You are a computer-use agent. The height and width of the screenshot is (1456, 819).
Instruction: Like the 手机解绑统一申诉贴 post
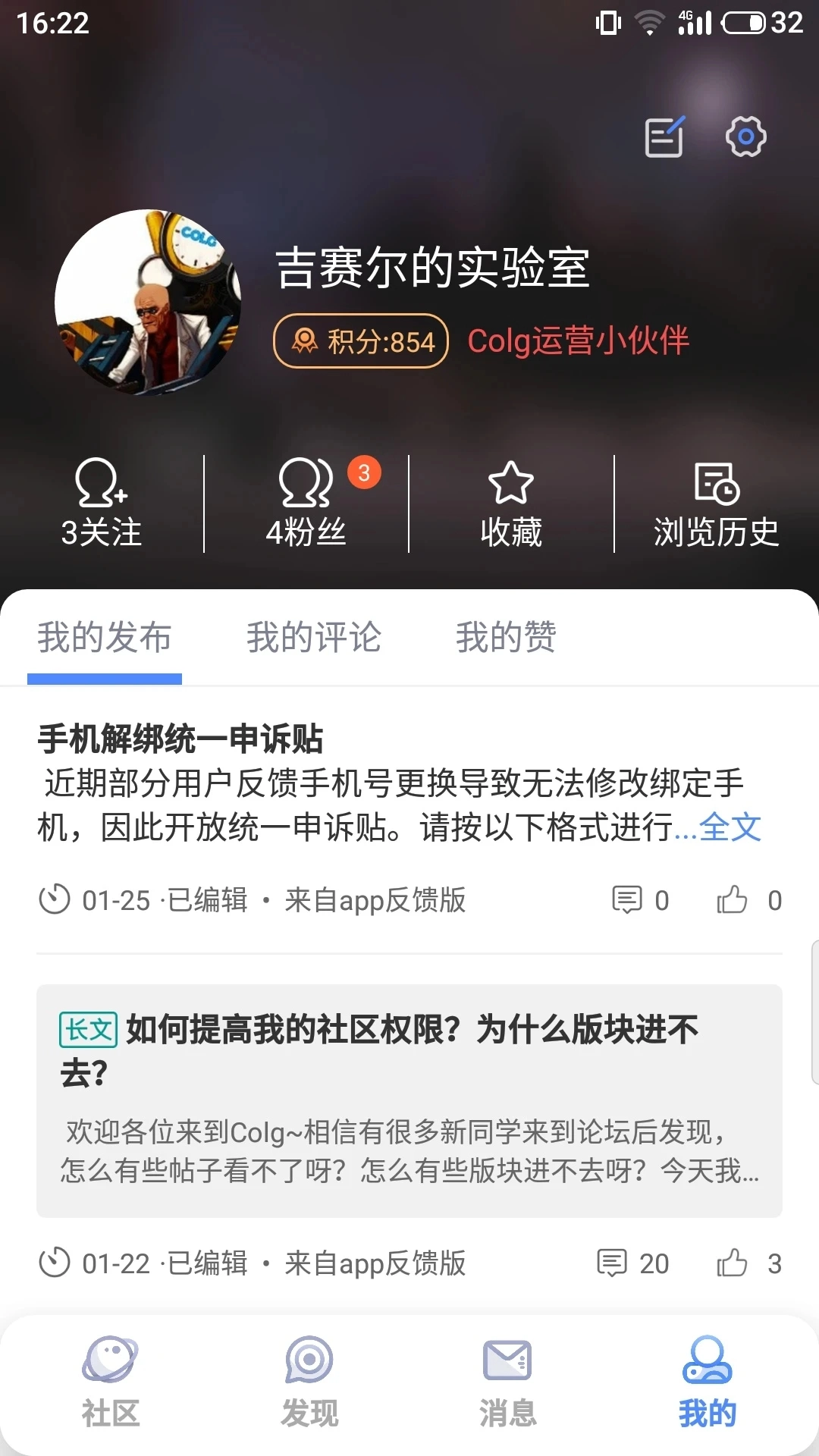[733, 901]
